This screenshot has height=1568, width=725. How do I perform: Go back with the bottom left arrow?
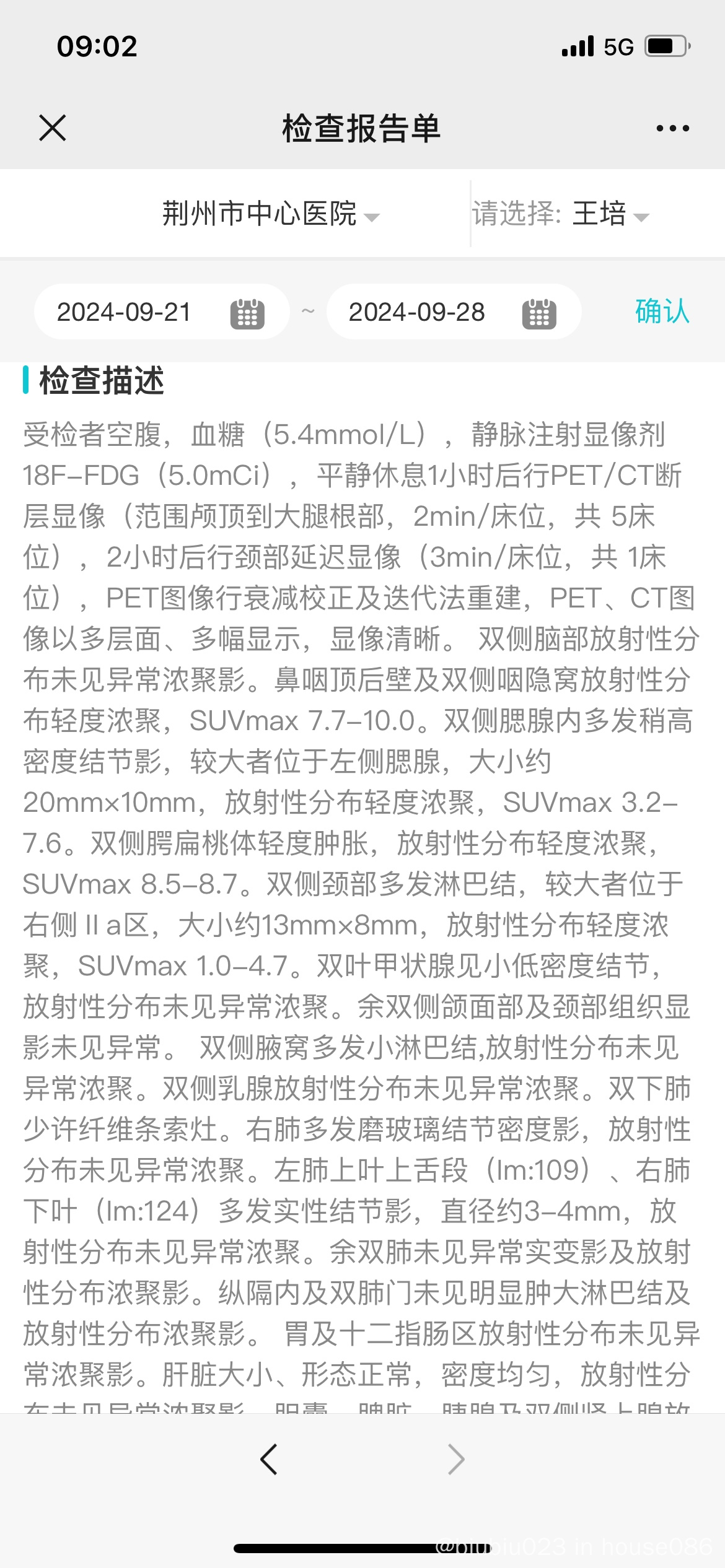(x=268, y=1460)
